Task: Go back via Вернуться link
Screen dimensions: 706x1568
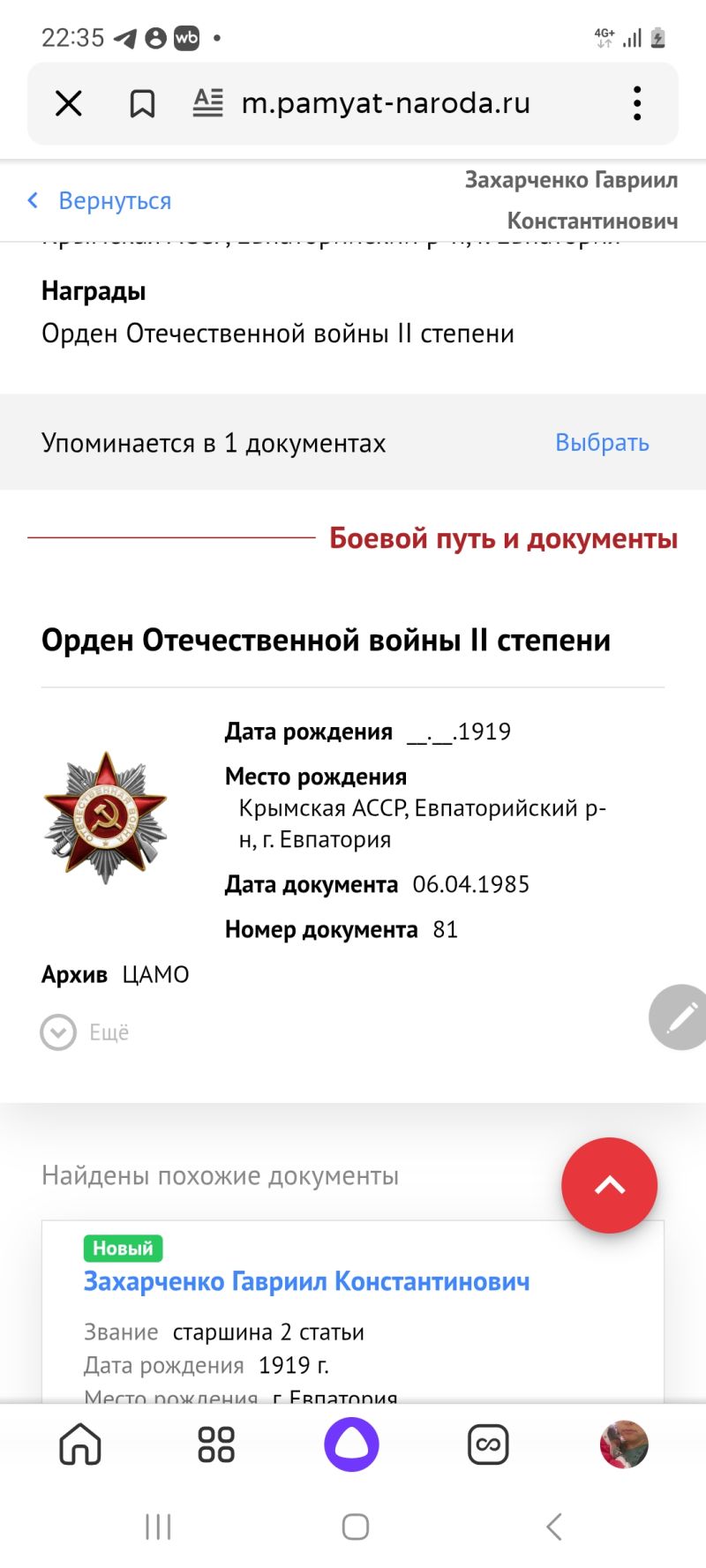Action: [x=100, y=201]
